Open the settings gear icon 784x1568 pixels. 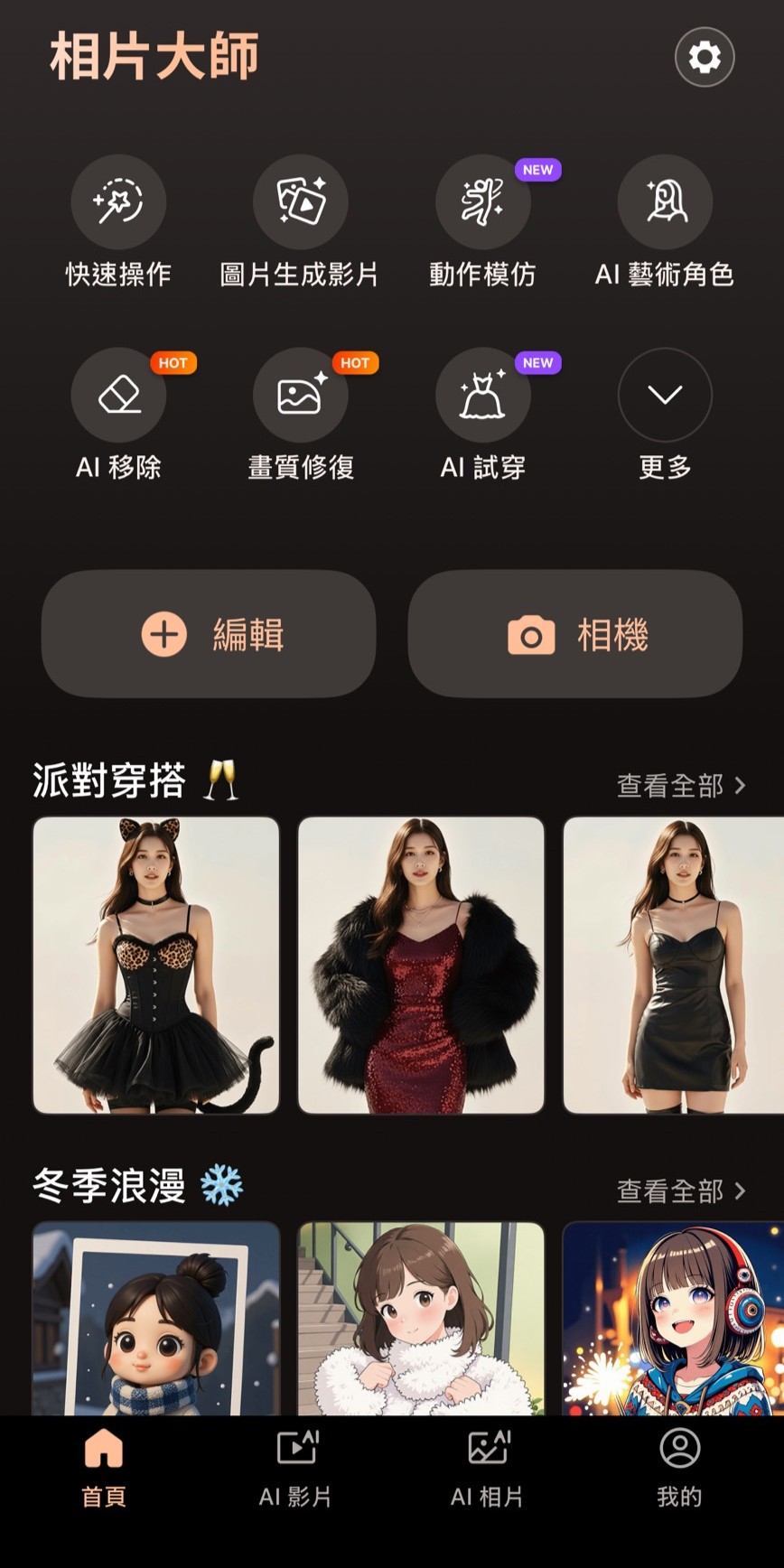(x=705, y=56)
